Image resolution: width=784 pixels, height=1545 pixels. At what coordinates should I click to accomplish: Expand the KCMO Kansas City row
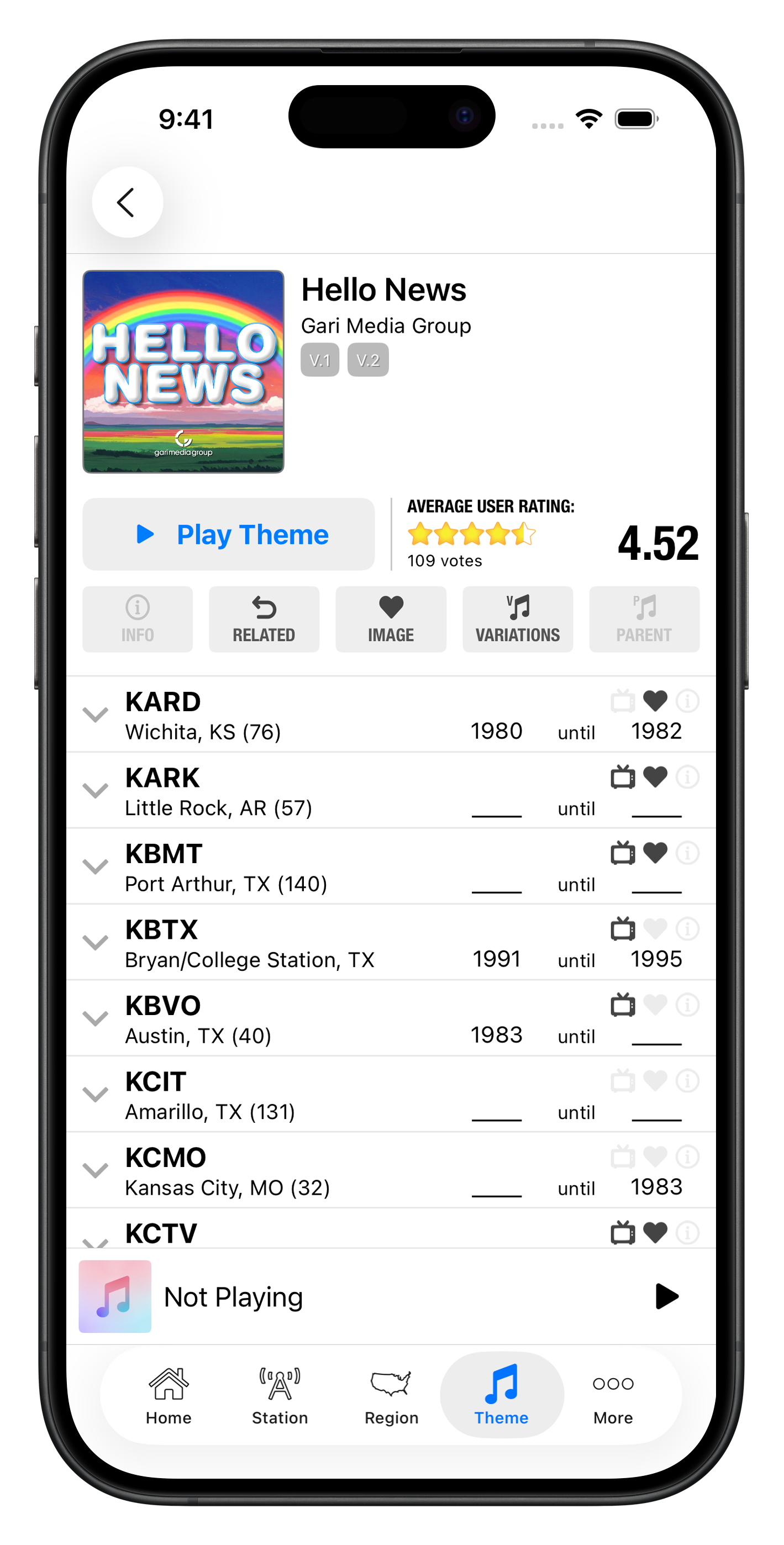[x=96, y=1170]
